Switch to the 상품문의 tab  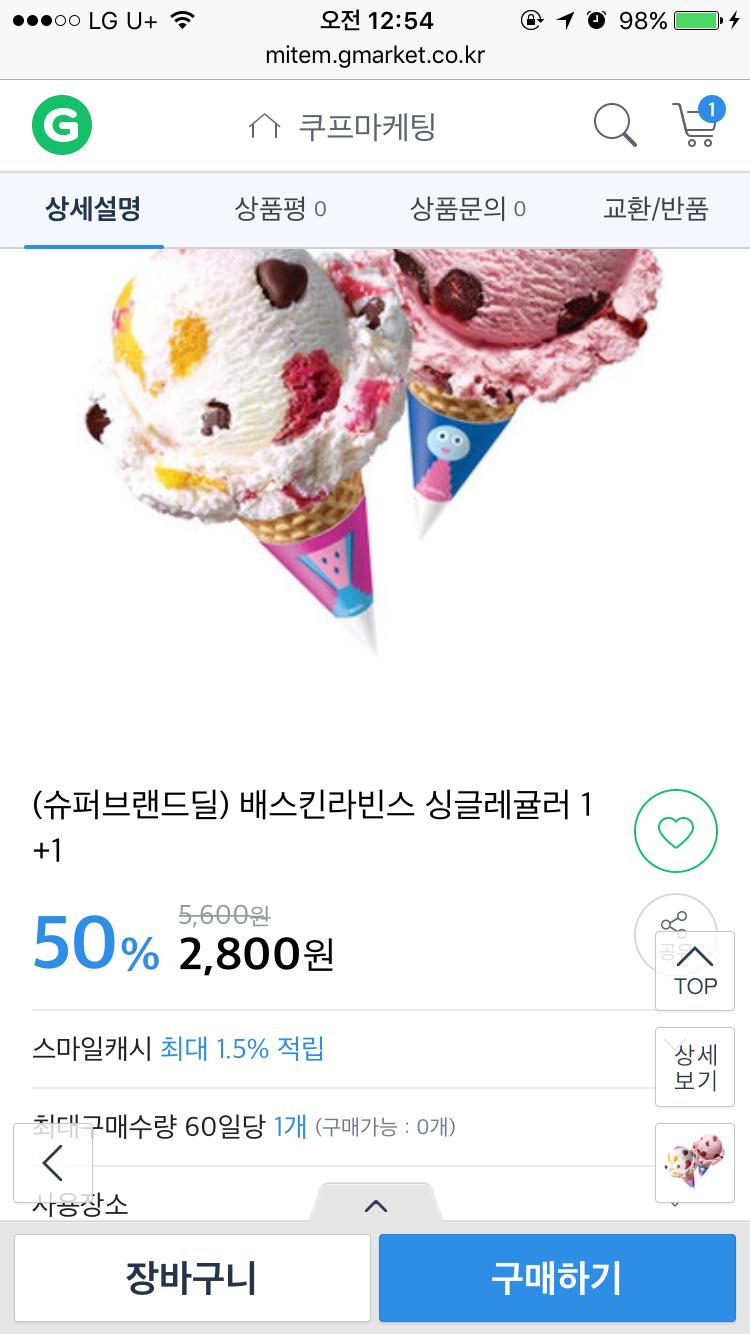(467, 209)
